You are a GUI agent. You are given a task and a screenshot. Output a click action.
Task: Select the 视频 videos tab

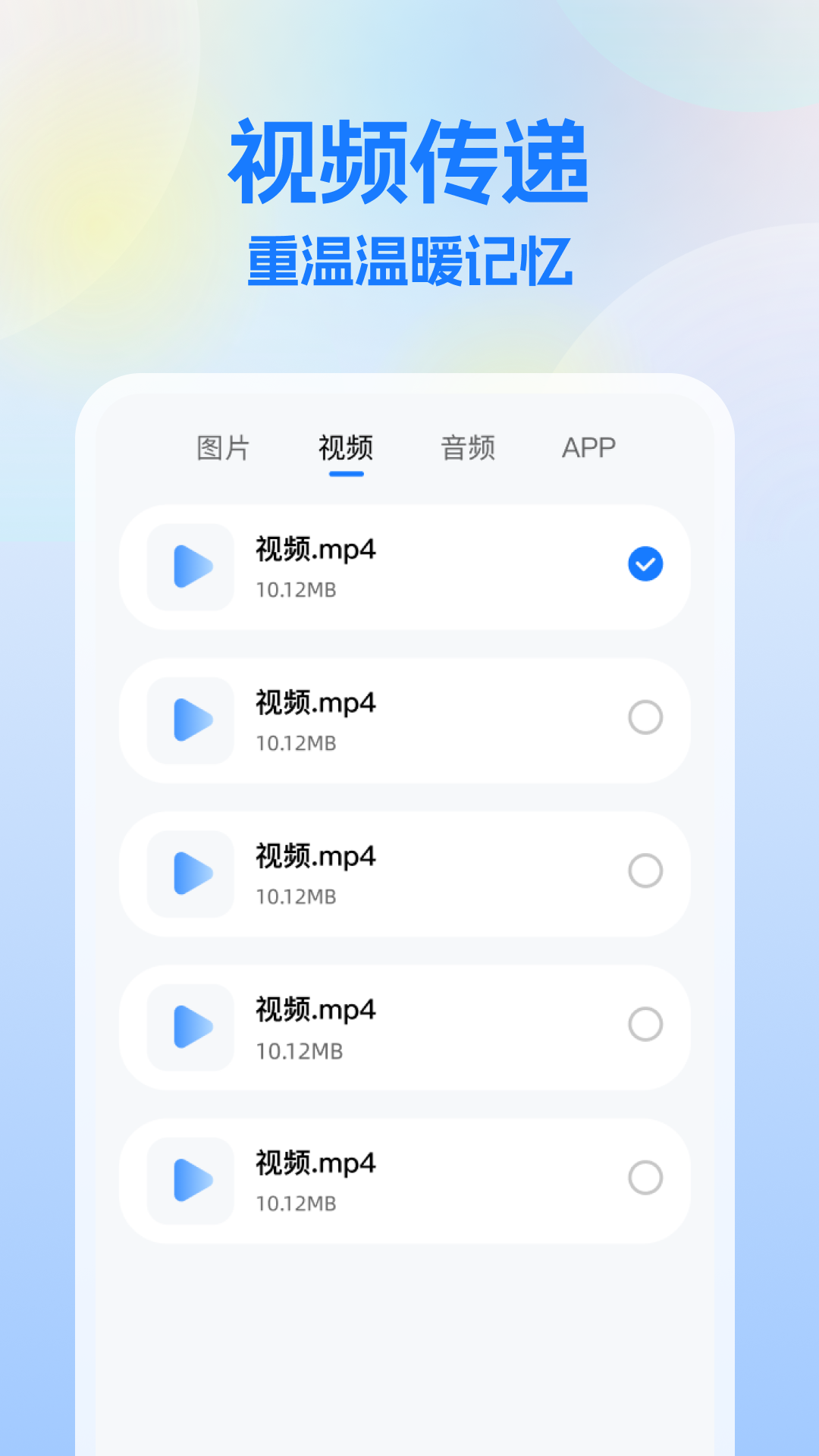pyautogui.click(x=347, y=449)
